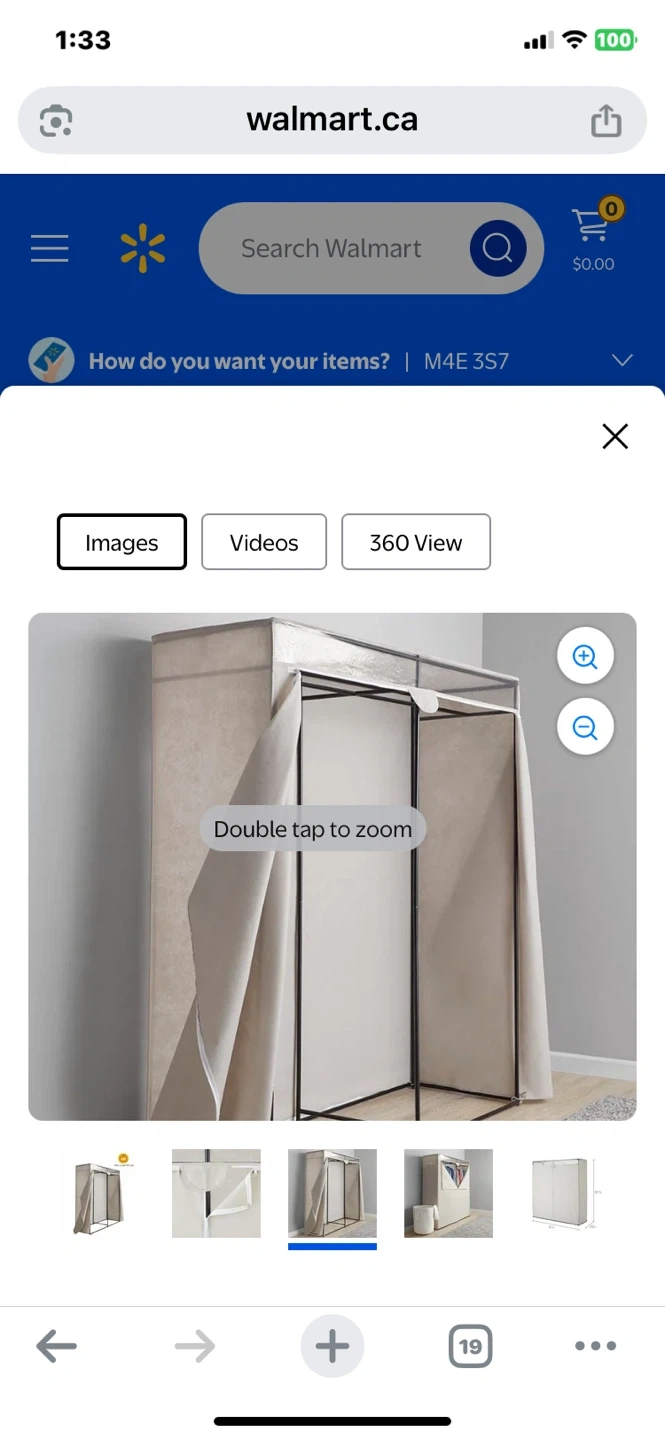Tap the Search Walmart field
665x1440 pixels.
(x=332, y=248)
